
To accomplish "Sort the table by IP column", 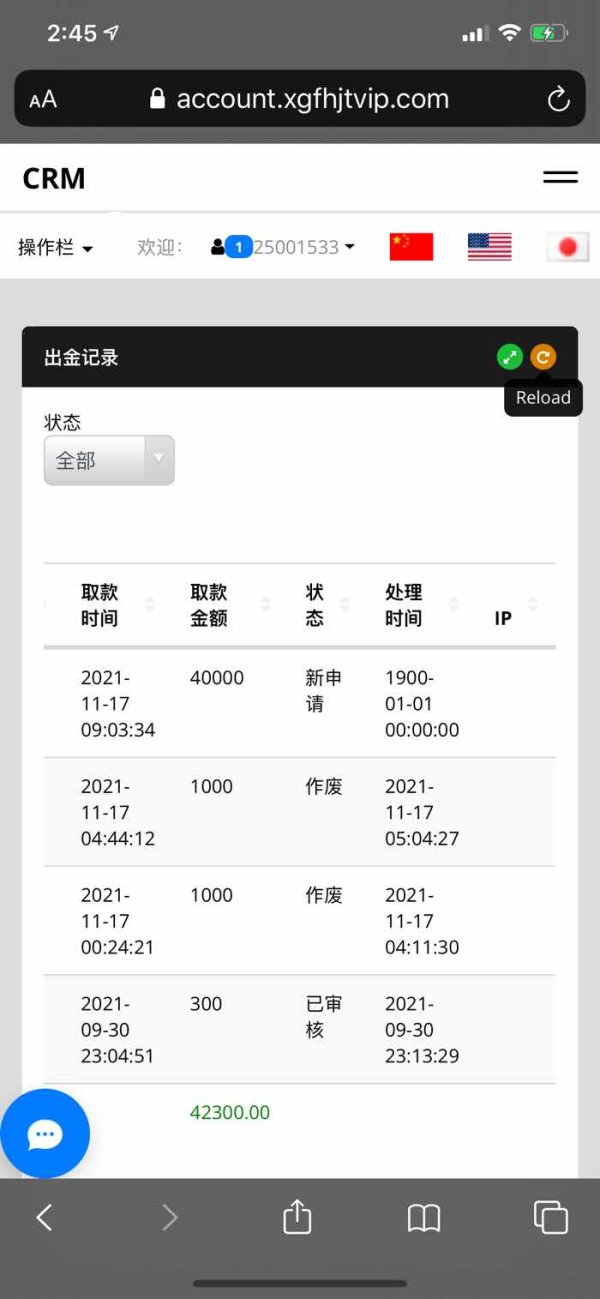I will point(515,605).
